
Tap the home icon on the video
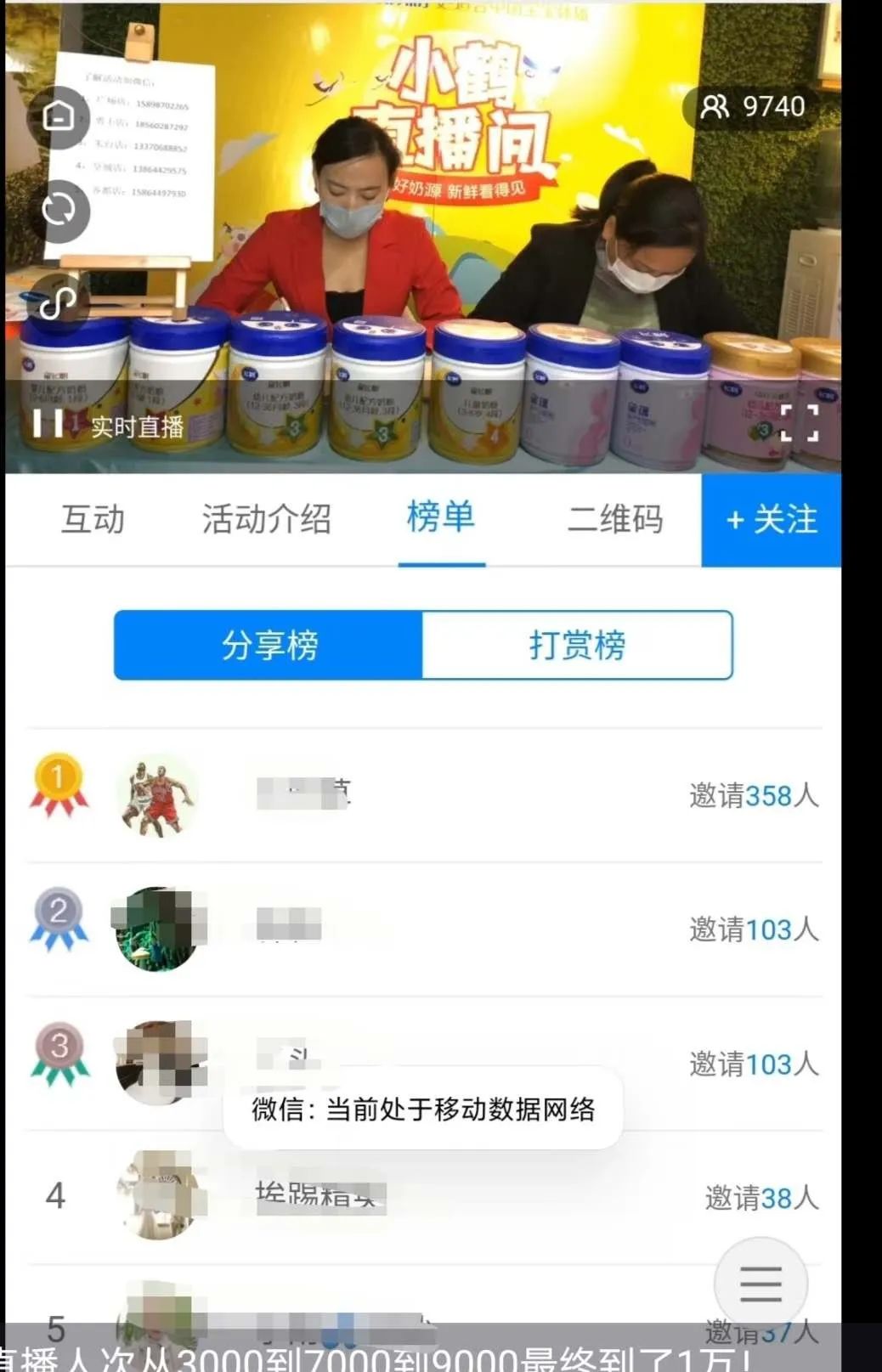pos(59,116)
